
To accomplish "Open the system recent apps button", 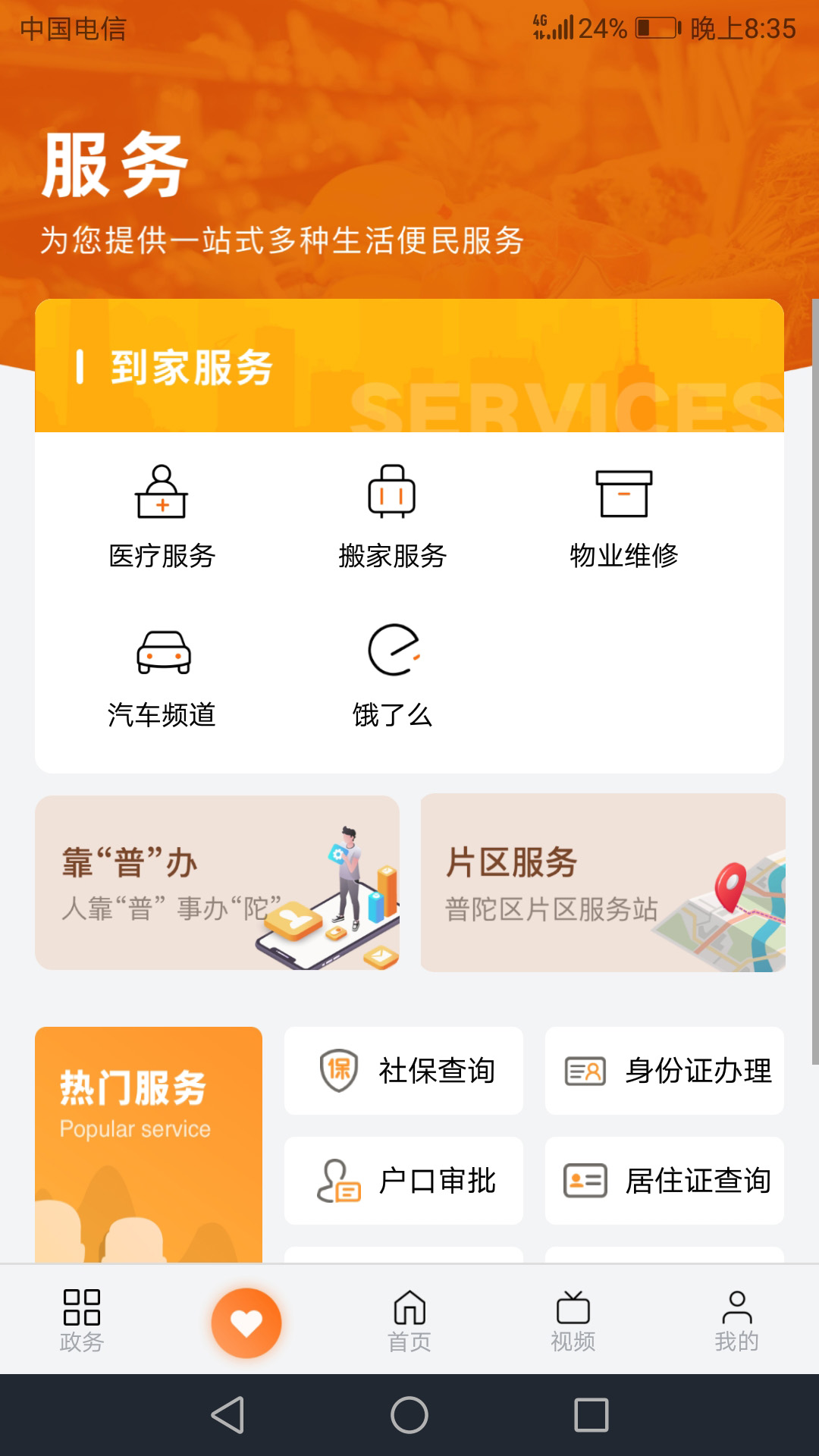I will point(591,1415).
